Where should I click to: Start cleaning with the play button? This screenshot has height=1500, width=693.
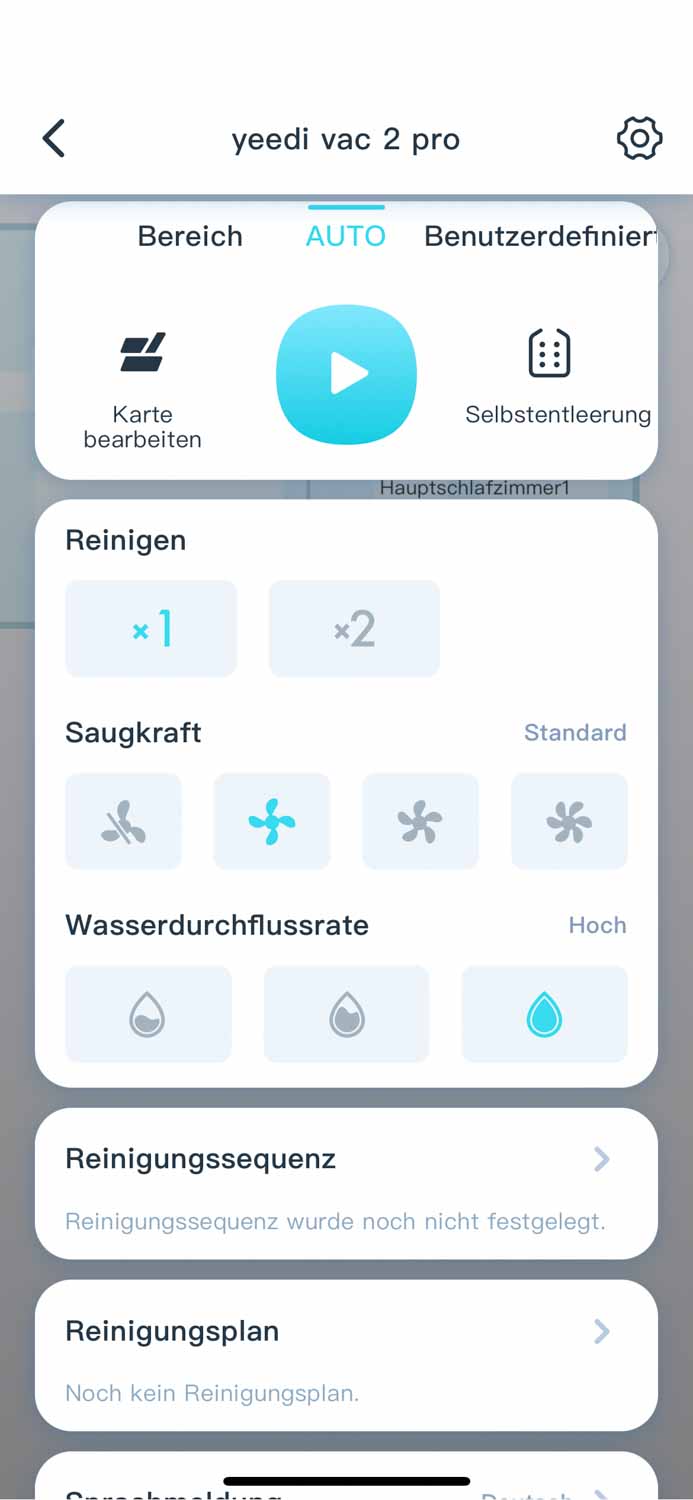coord(346,374)
